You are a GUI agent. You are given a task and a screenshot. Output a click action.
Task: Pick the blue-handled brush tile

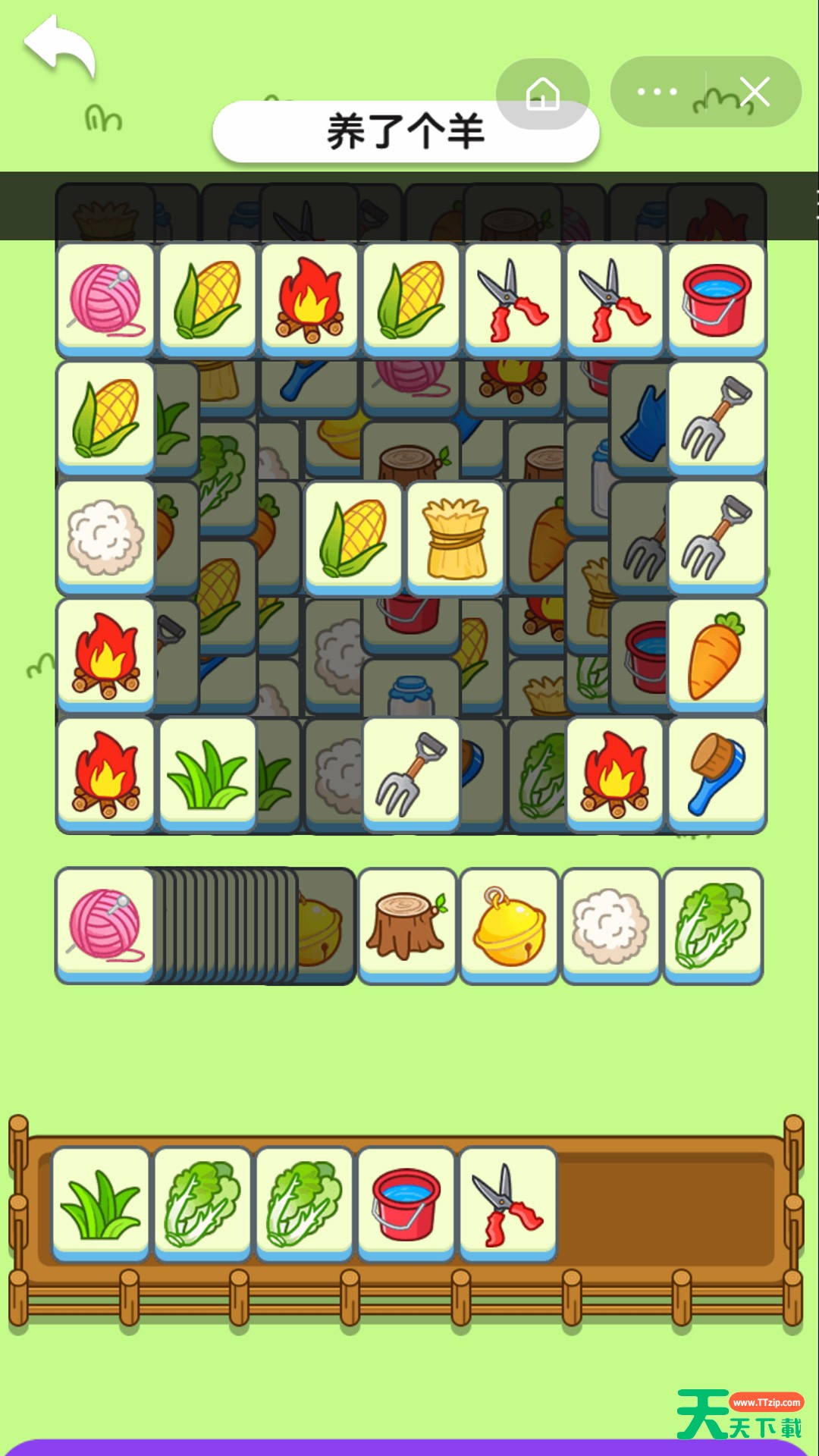pos(716,773)
